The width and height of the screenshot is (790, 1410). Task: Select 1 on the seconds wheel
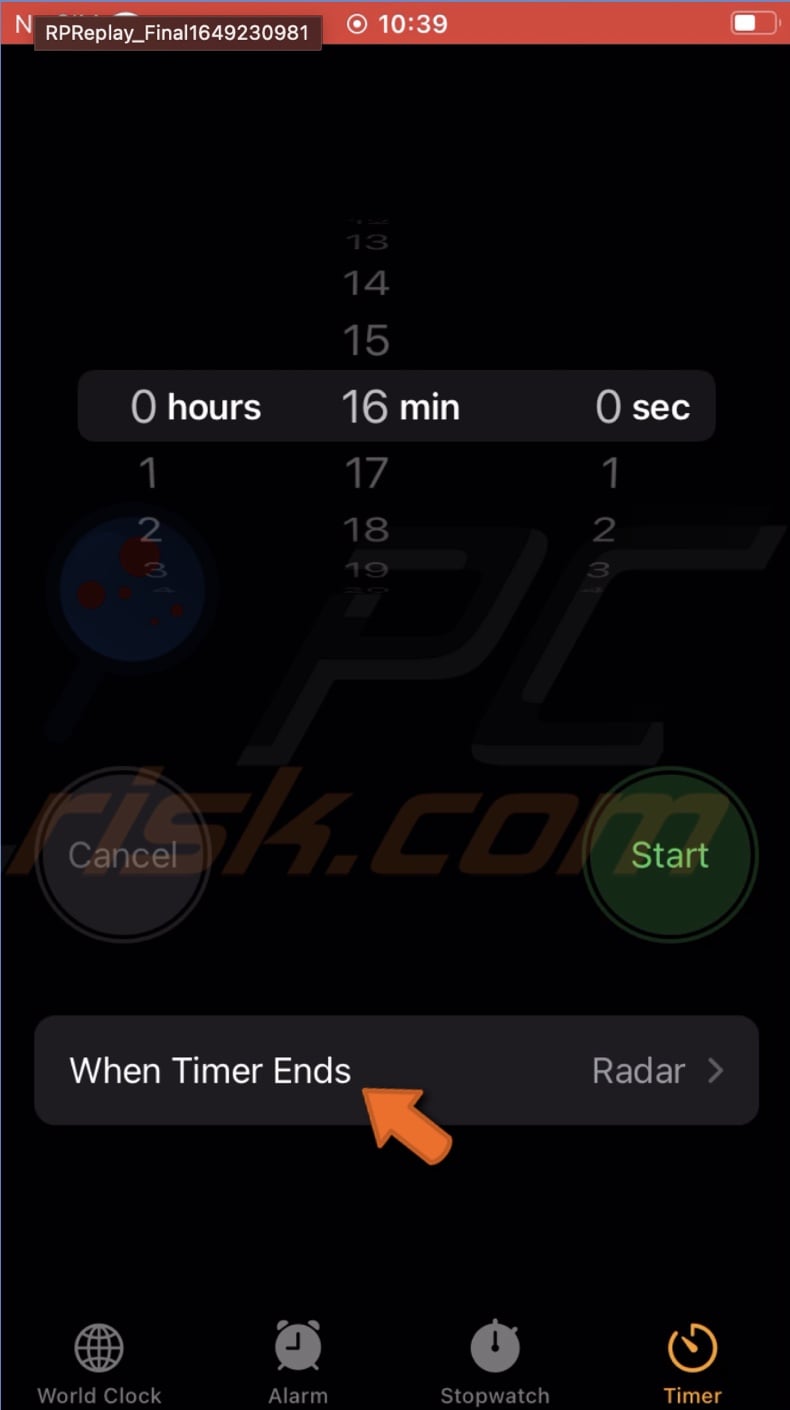[x=610, y=472]
